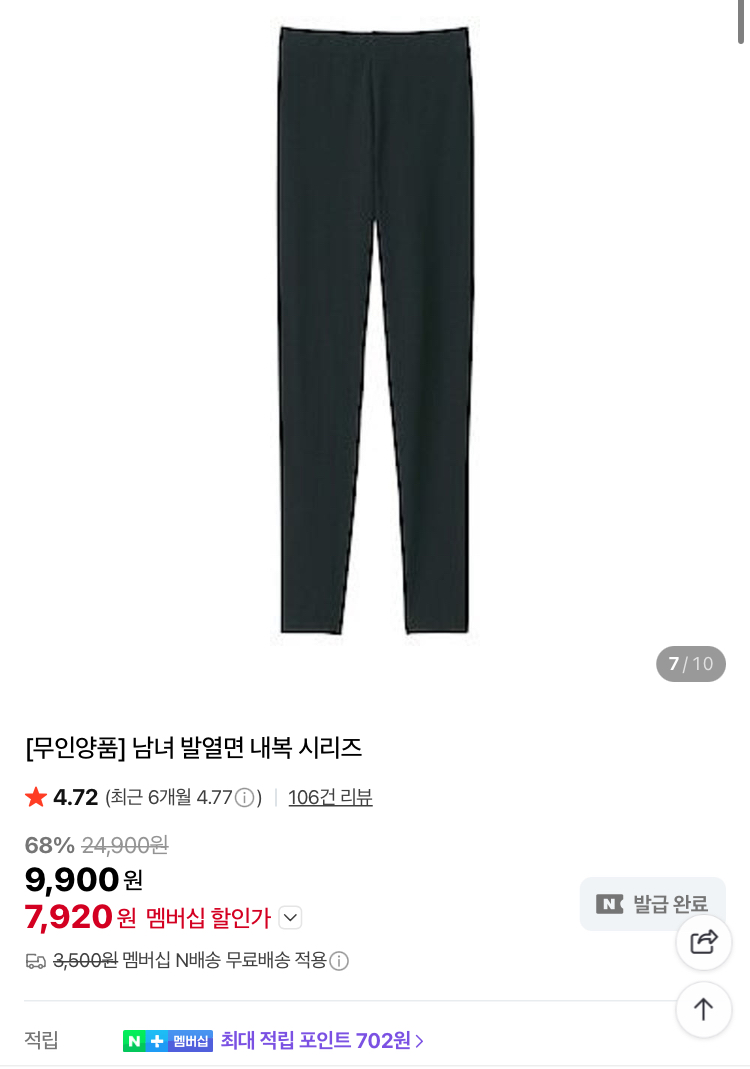Open the 멤버십 N배송 무료배송 info icon
Screen dimensions: 750x1069
pyautogui.click(x=339, y=961)
